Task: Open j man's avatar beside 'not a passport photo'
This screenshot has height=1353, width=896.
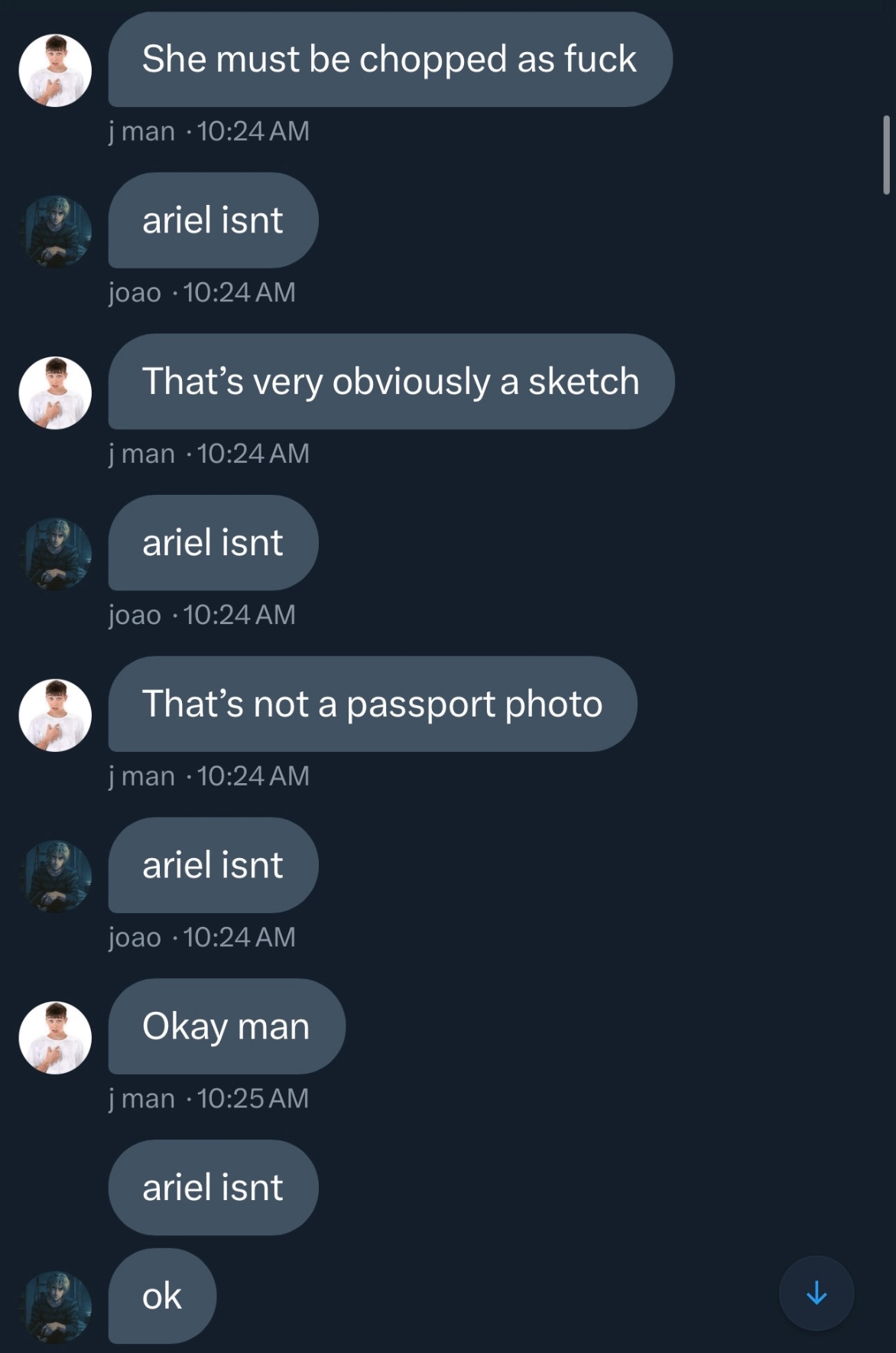Action: (x=55, y=715)
